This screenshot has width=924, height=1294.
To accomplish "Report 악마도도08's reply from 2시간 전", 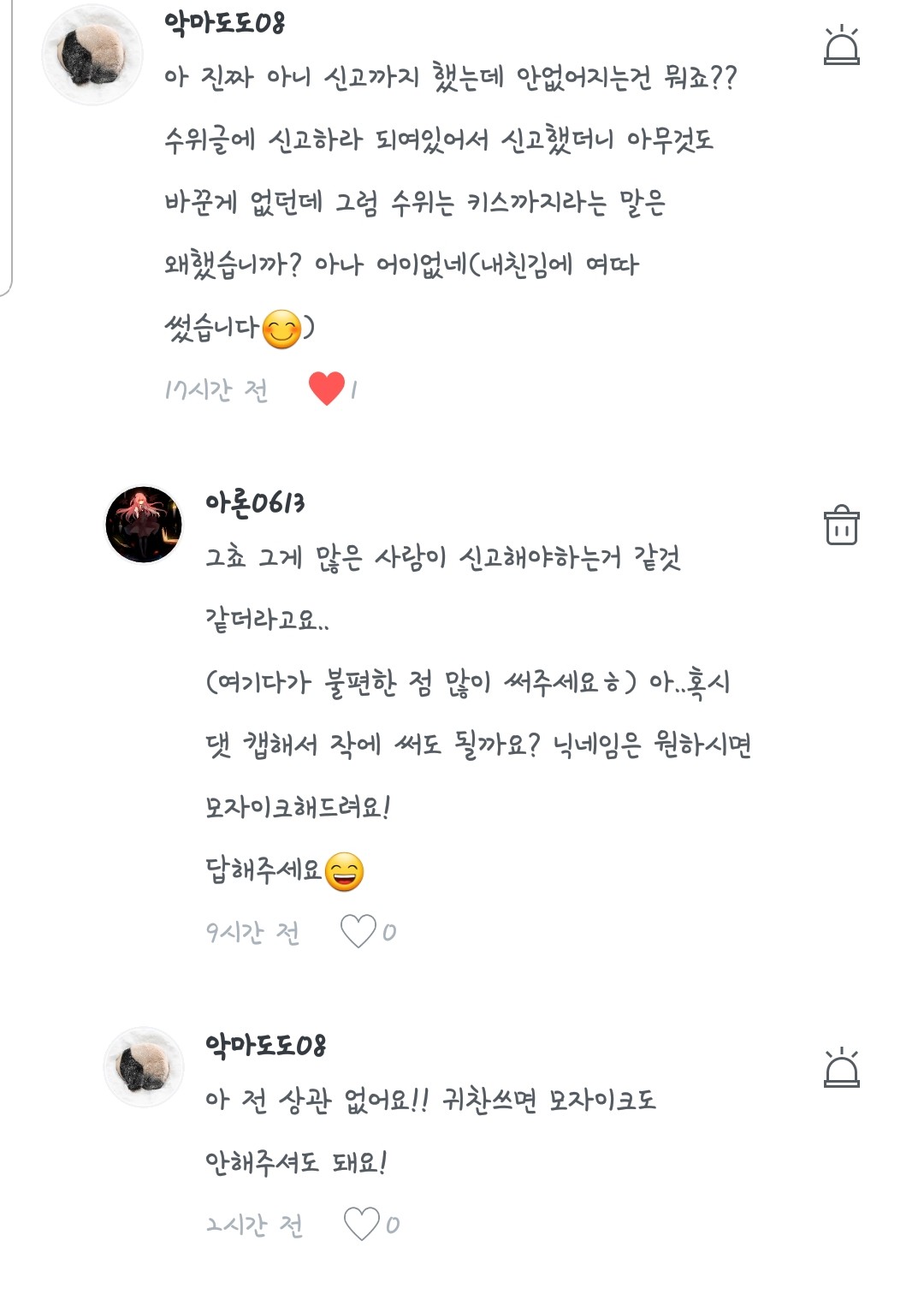I will 841,1068.
